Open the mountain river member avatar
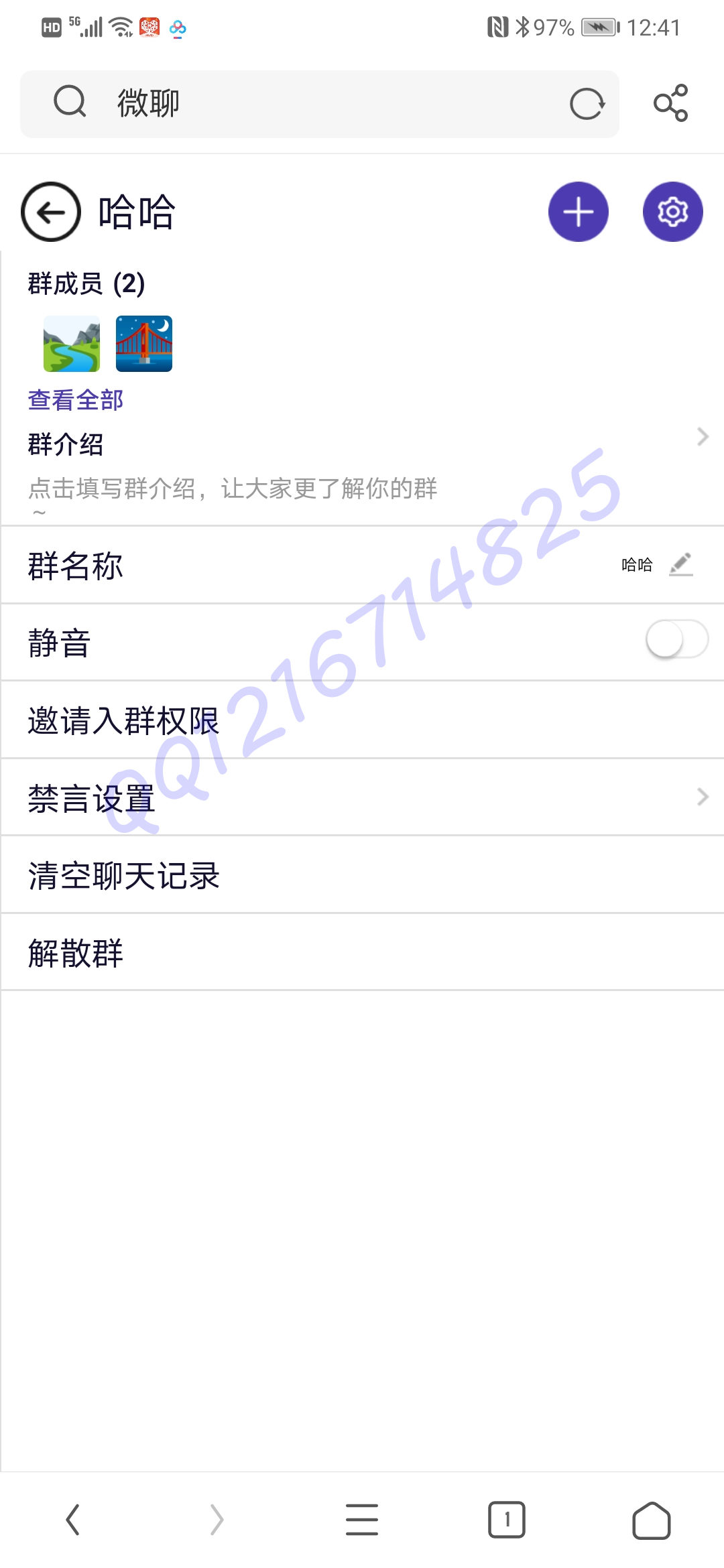724x1568 pixels. click(72, 344)
